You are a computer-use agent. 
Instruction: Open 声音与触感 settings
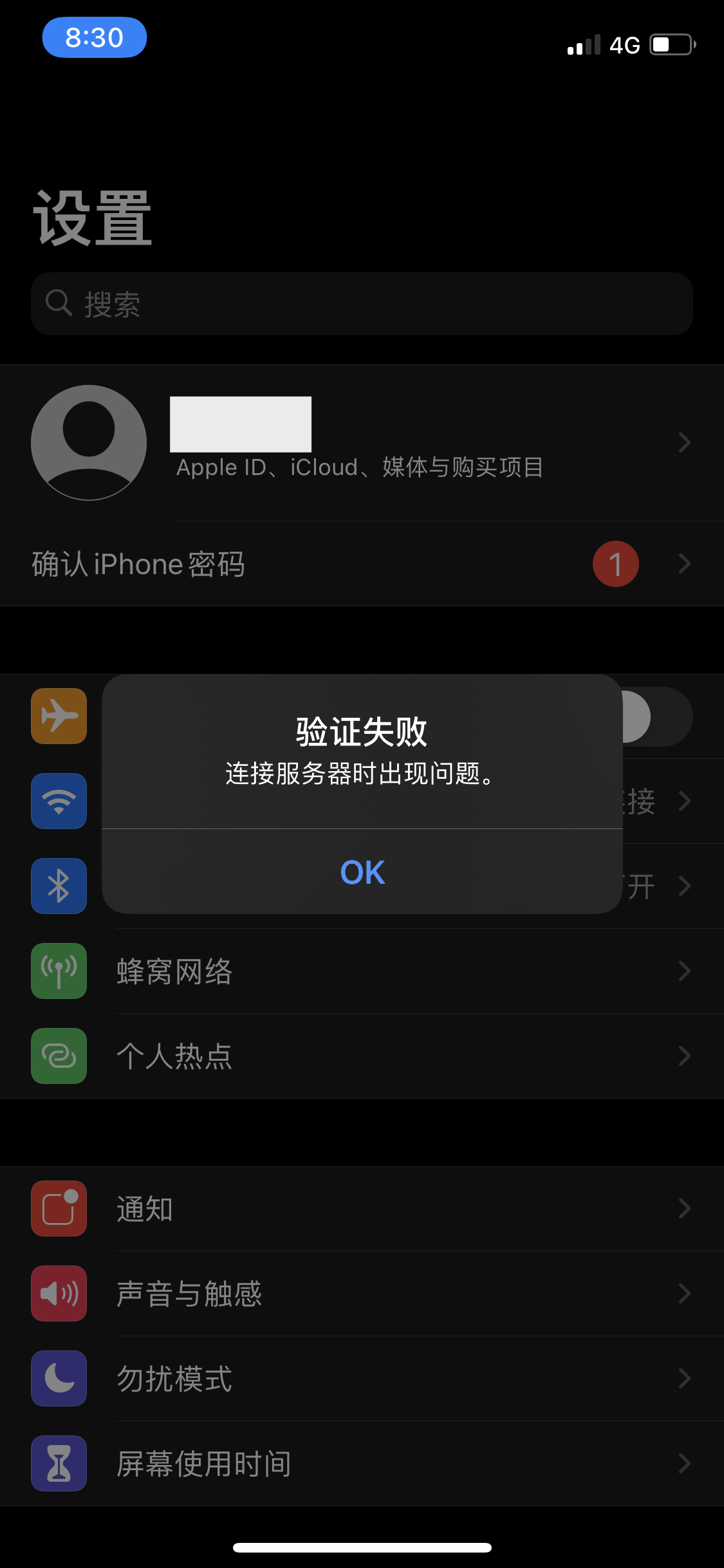[x=362, y=1294]
